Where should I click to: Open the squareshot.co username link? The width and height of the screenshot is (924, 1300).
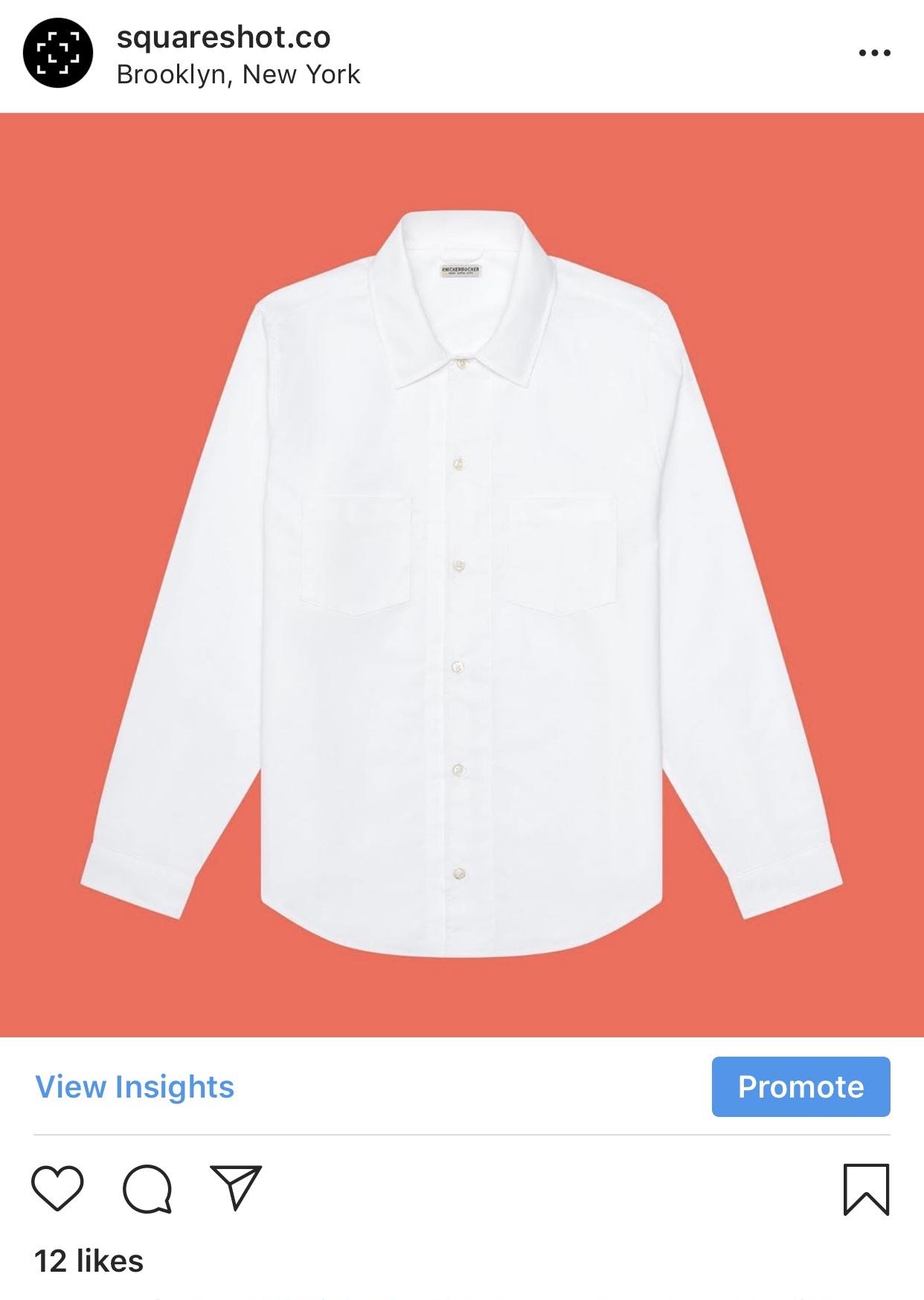click(223, 37)
